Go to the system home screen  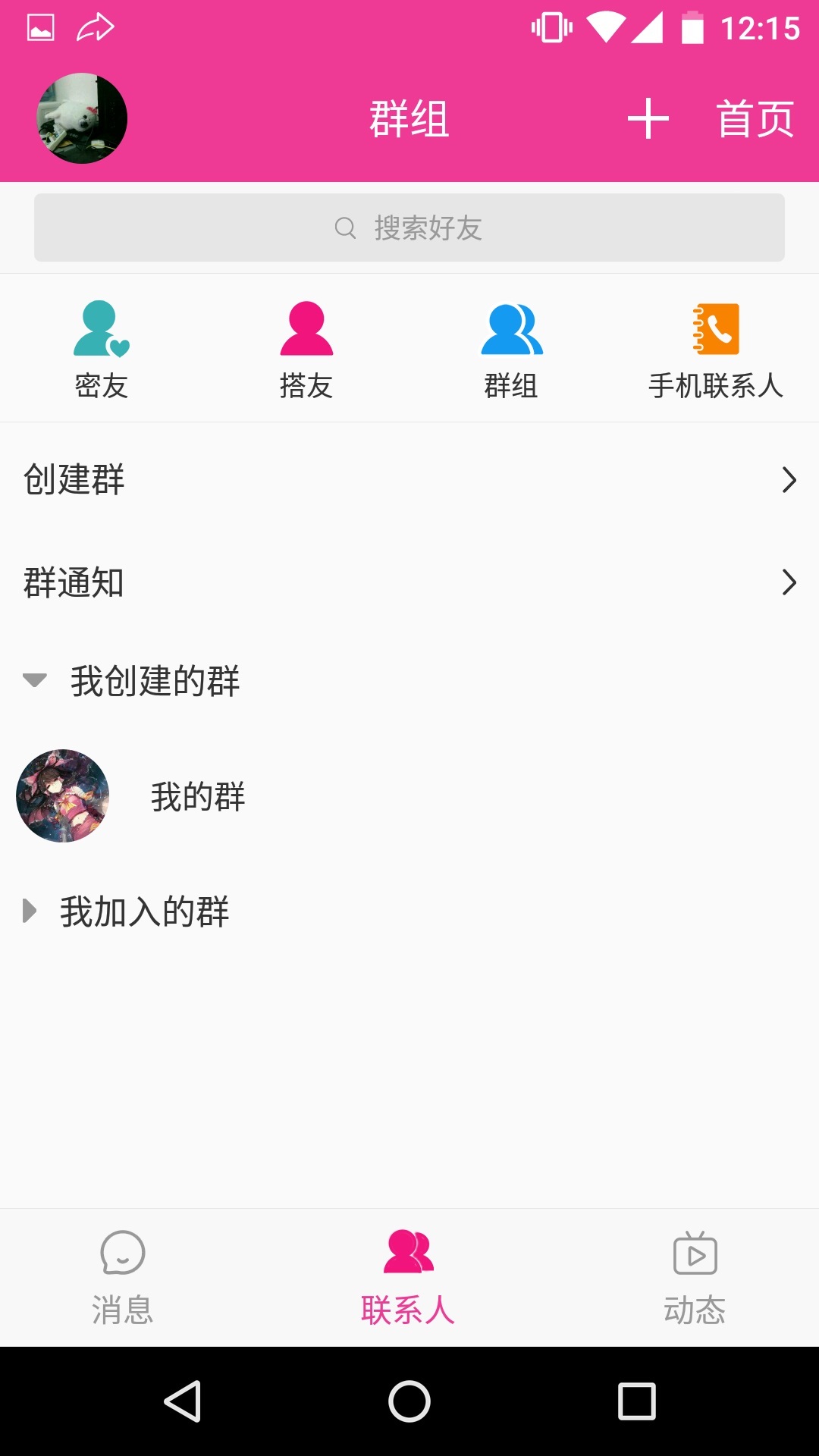[x=409, y=1401]
